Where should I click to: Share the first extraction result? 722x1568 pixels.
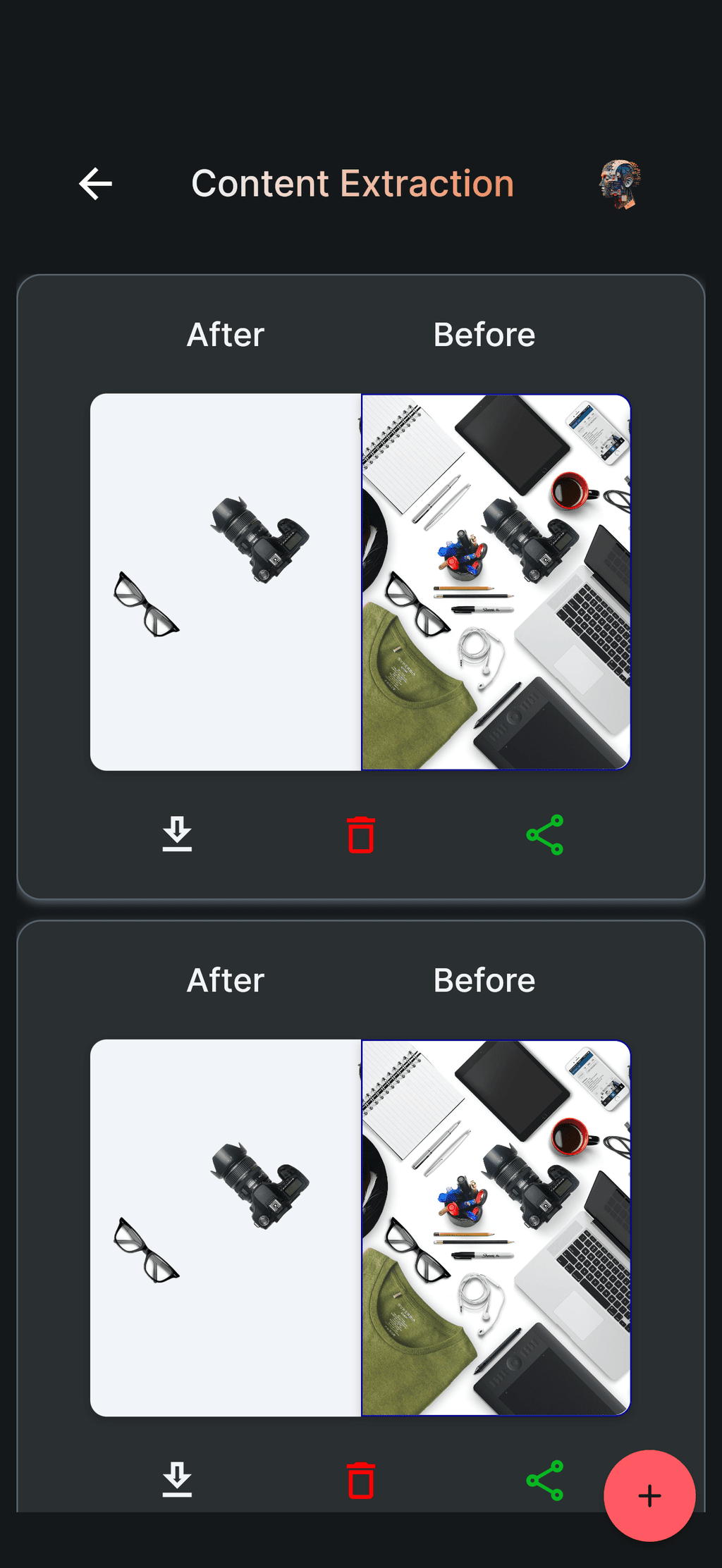coord(545,835)
